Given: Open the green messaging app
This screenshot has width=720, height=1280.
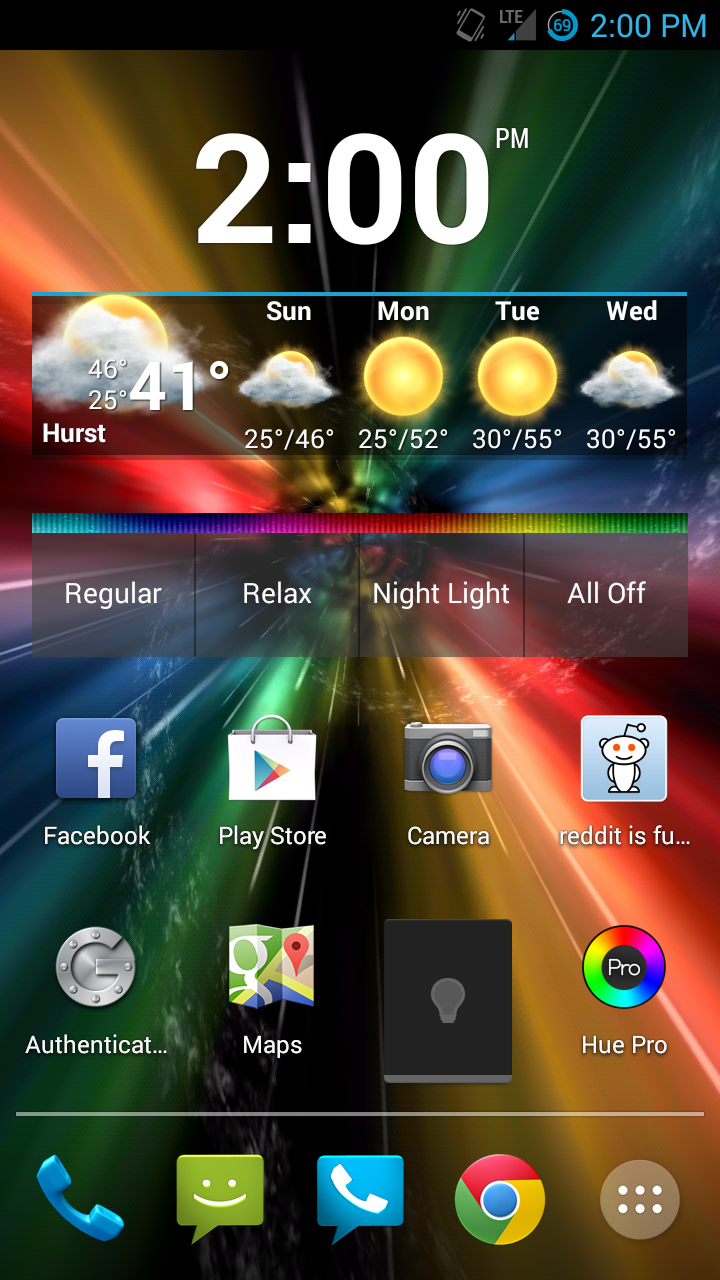Looking at the screenshot, I should [x=220, y=1198].
